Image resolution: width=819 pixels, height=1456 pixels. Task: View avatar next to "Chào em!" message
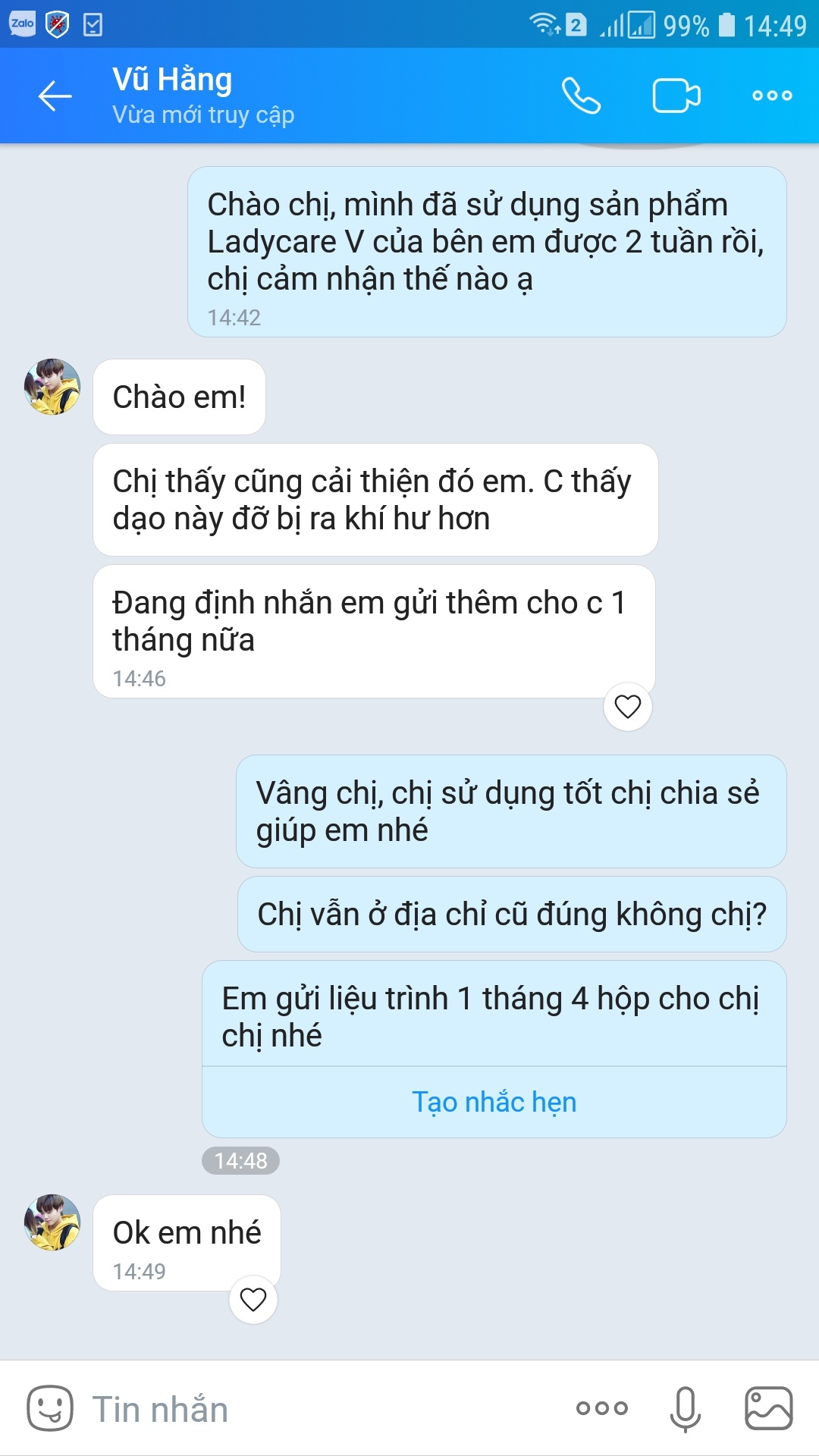tap(52, 387)
